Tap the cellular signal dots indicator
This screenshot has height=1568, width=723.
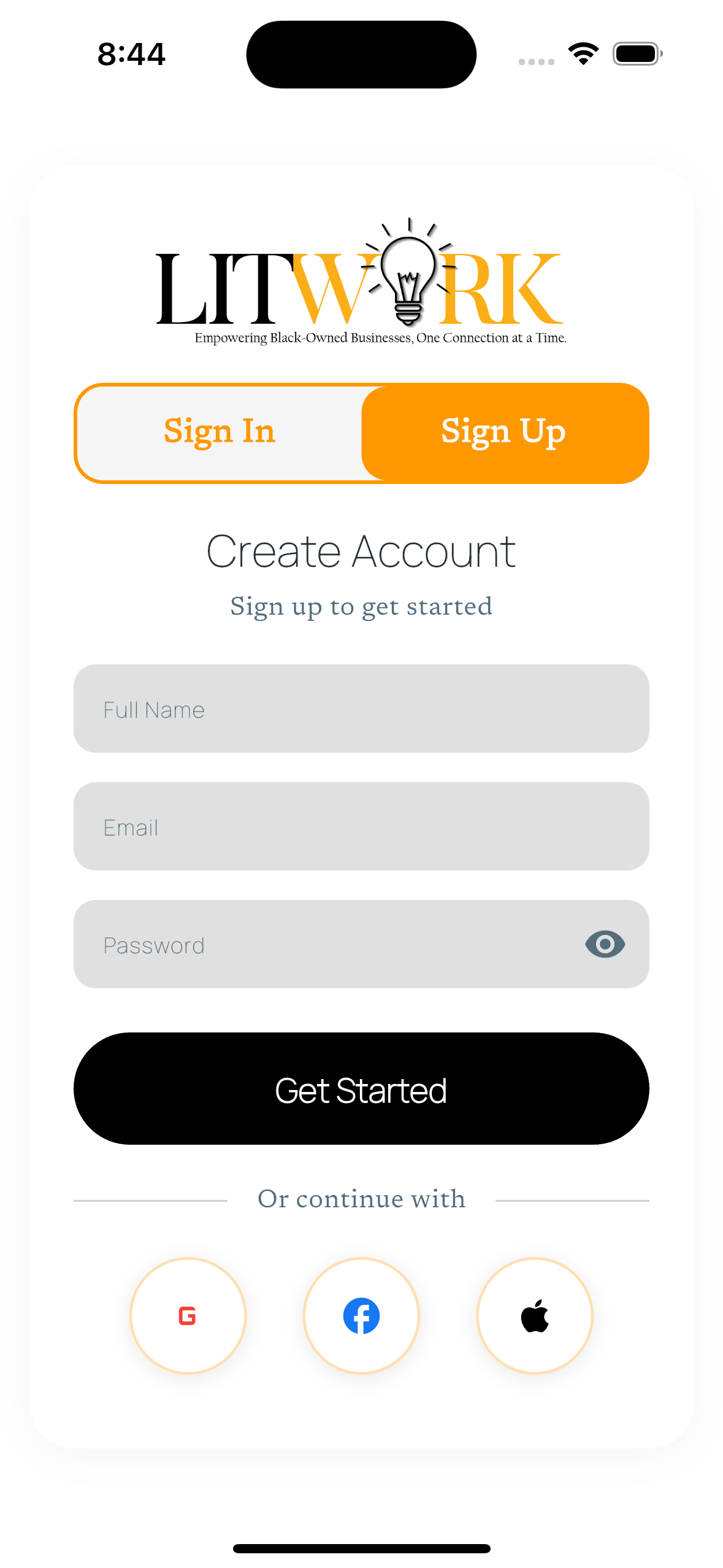[x=535, y=61]
